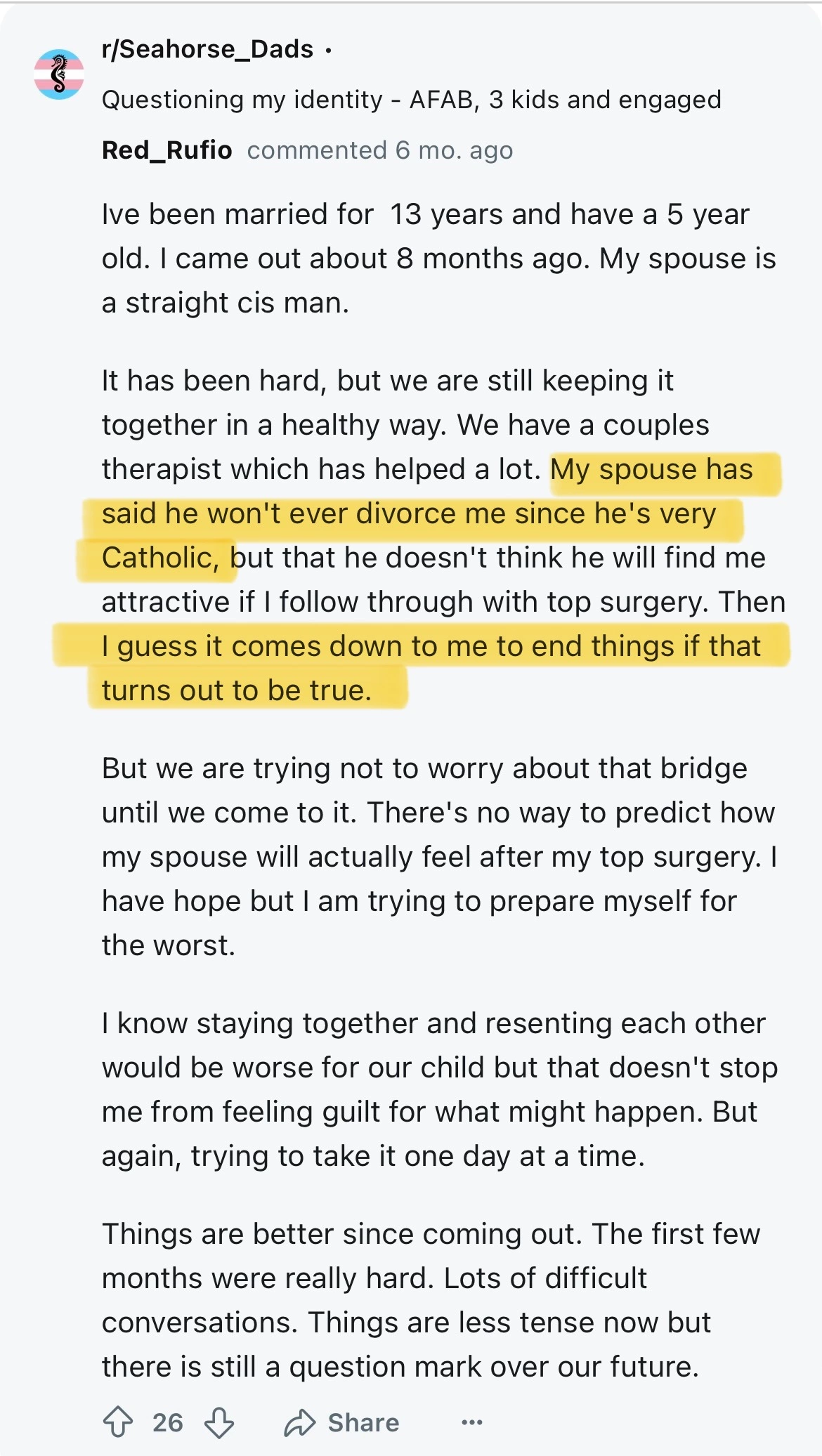822x1456 pixels.
Task: Open Red_Rufio's user profile
Action: coord(167,150)
